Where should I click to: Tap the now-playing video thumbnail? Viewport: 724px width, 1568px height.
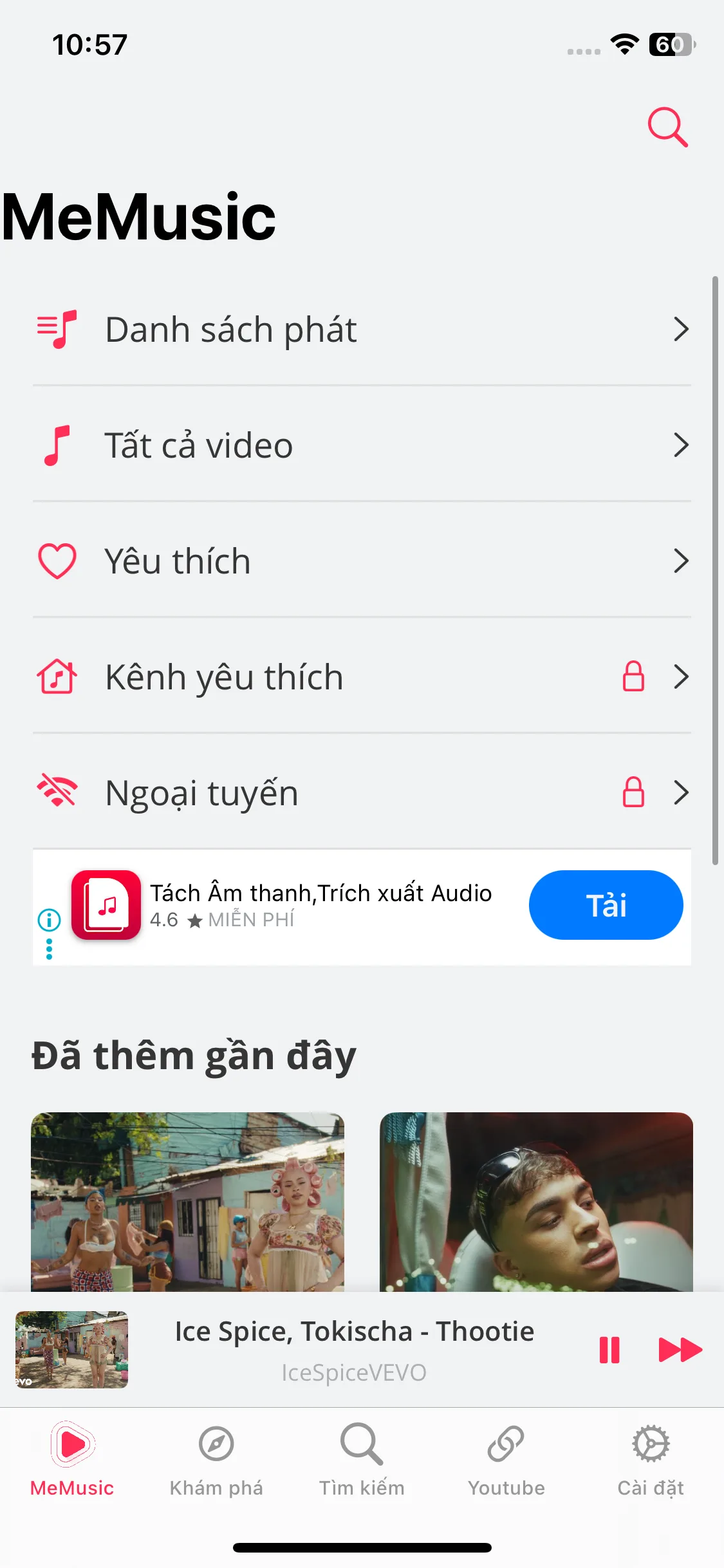click(x=71, y=1350)
